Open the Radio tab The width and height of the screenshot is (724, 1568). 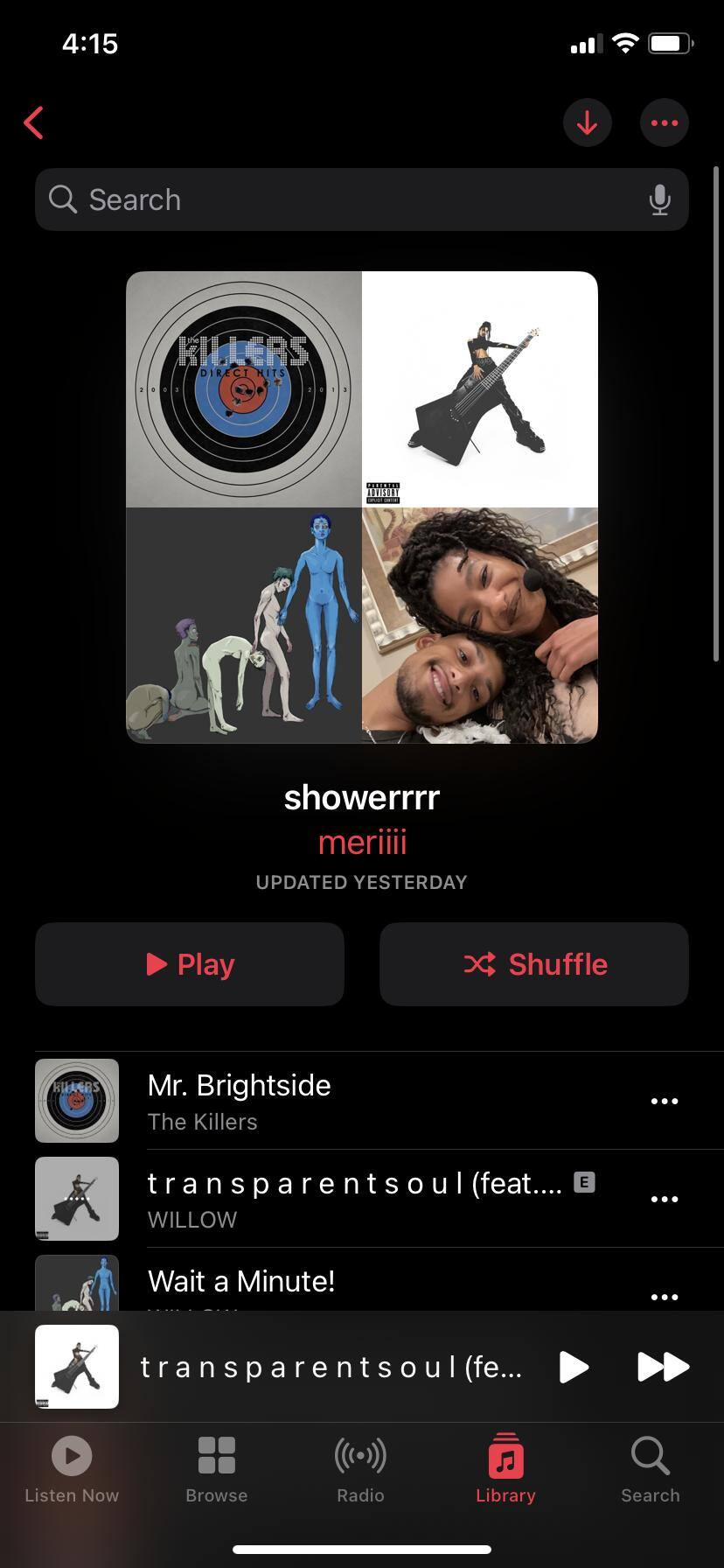pyautogui.click(x=360, y=1470)
